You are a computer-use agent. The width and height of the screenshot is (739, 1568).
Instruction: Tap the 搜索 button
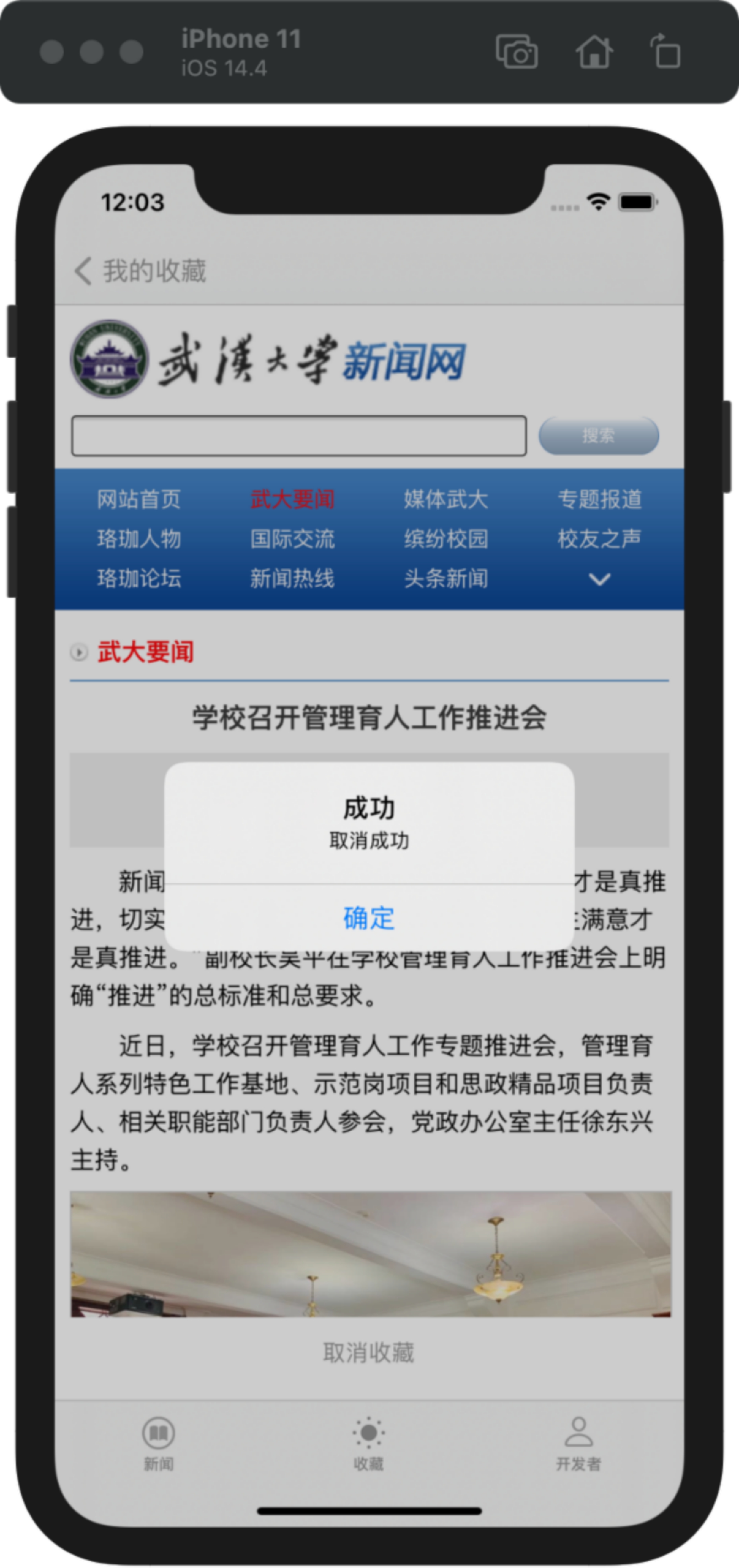598,436
